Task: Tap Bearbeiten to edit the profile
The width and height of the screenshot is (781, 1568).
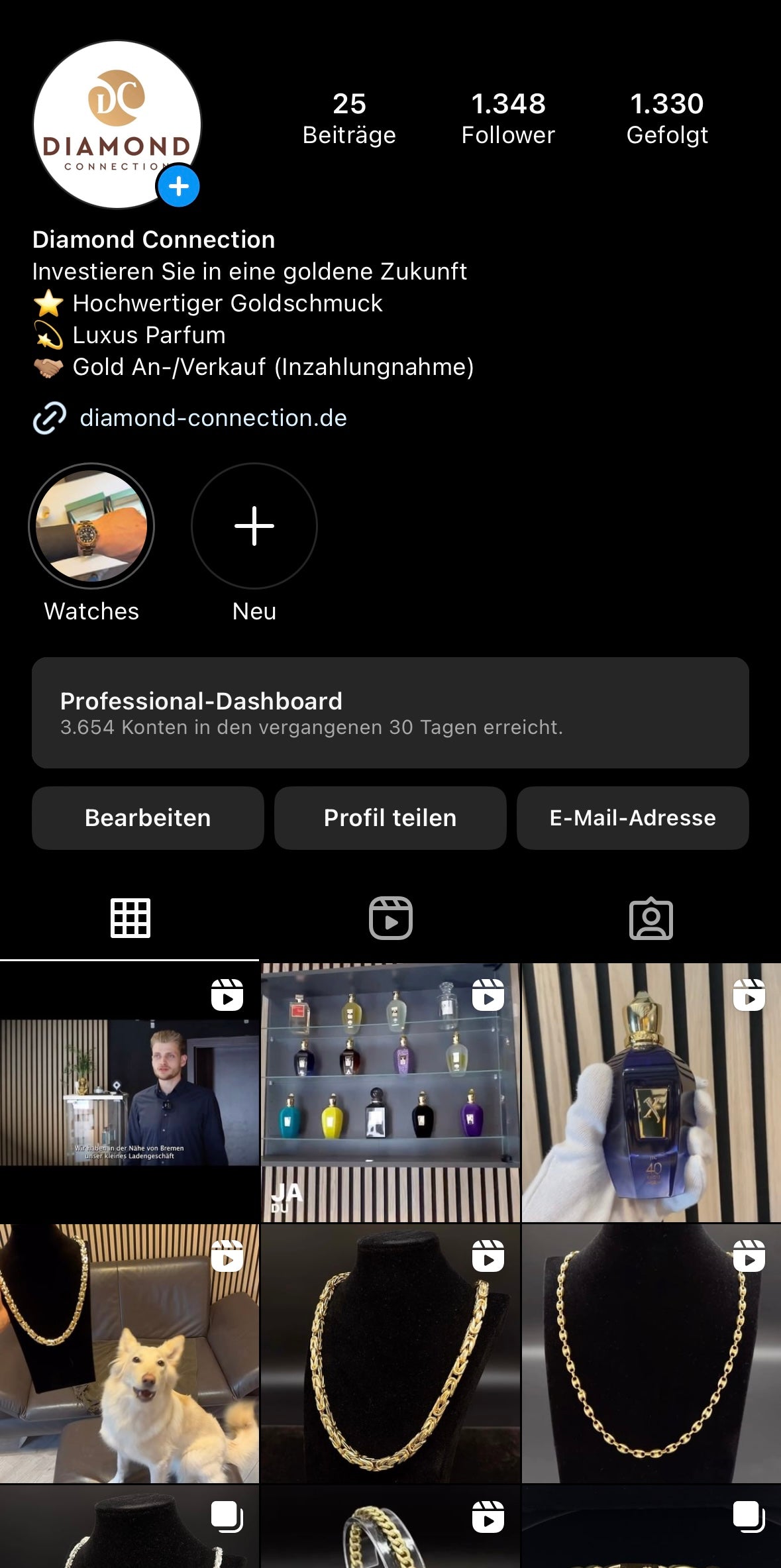Action: (x=148, y=818)
